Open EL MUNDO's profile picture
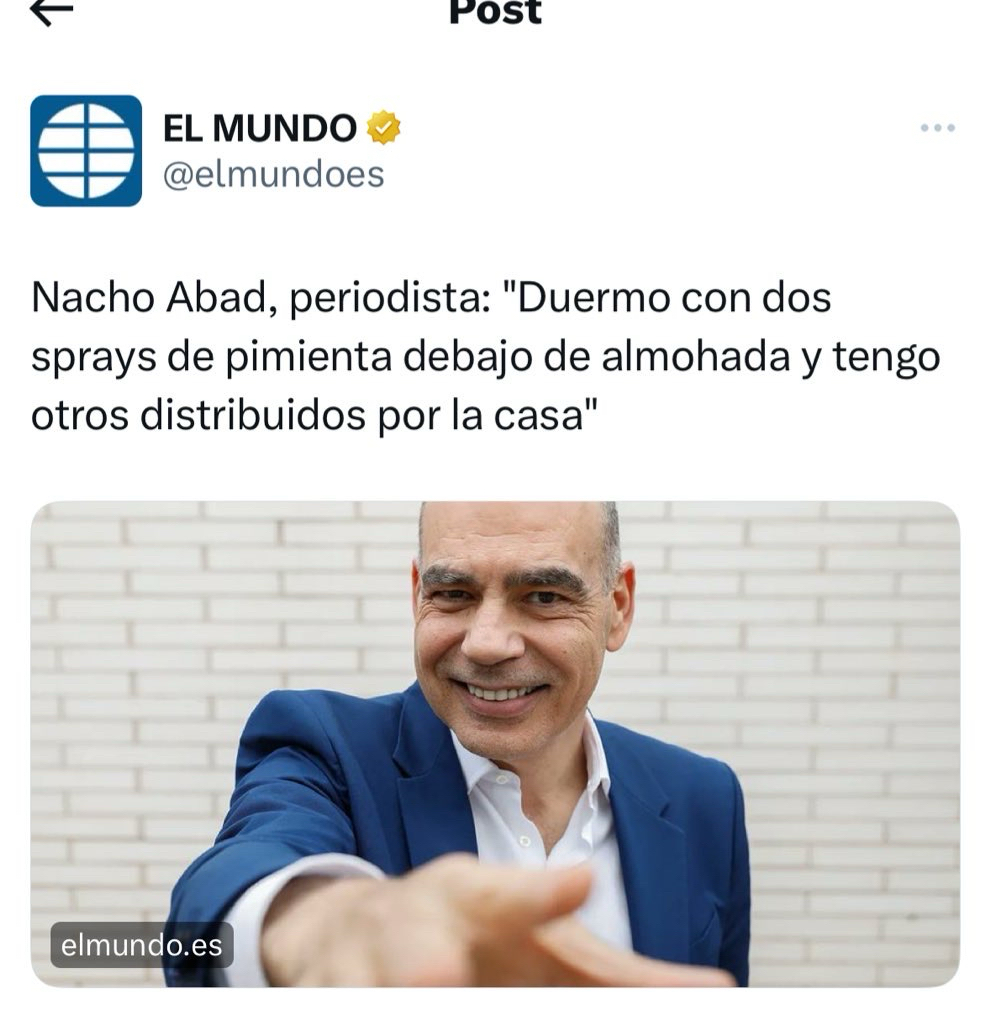 [86, 151]
